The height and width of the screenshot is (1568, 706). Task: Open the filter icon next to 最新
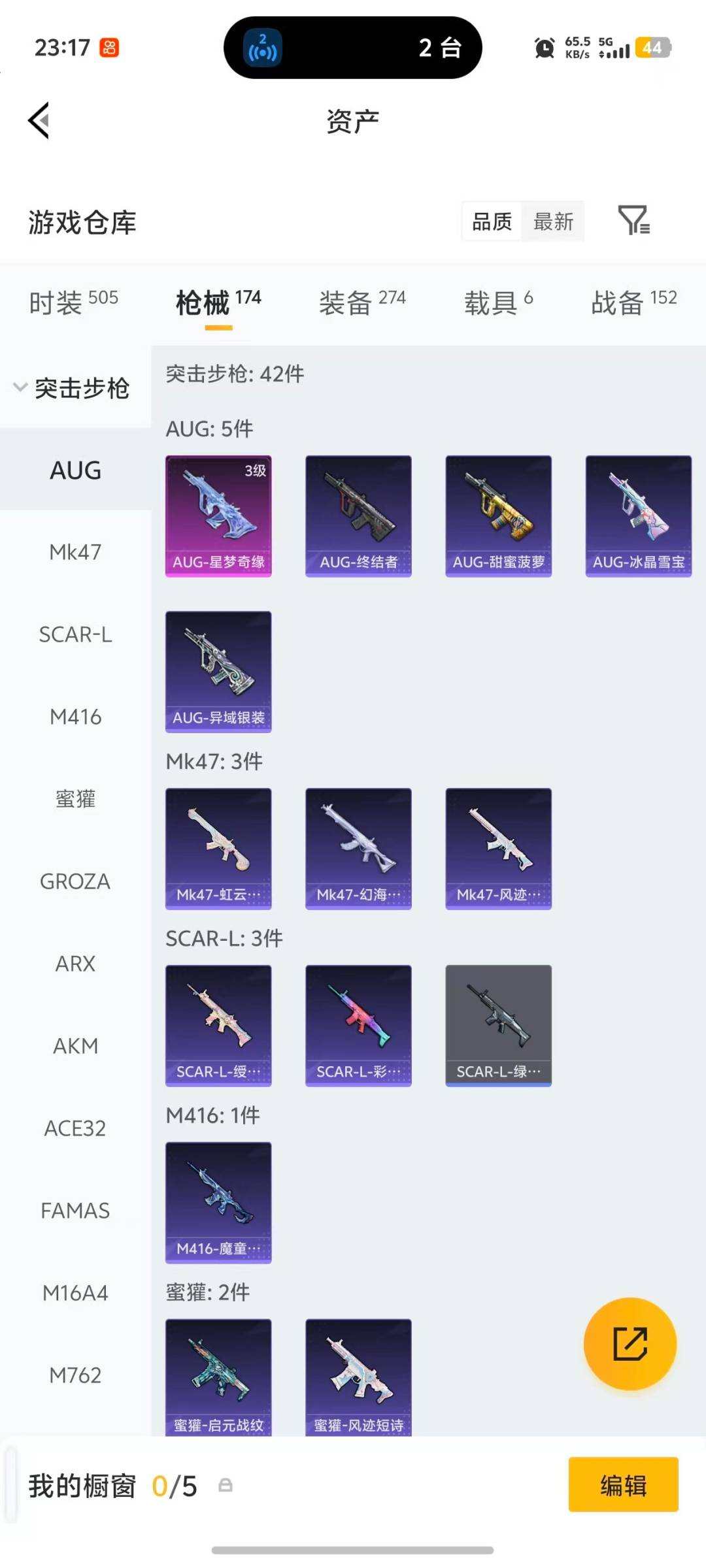click(x=633, y=220)
